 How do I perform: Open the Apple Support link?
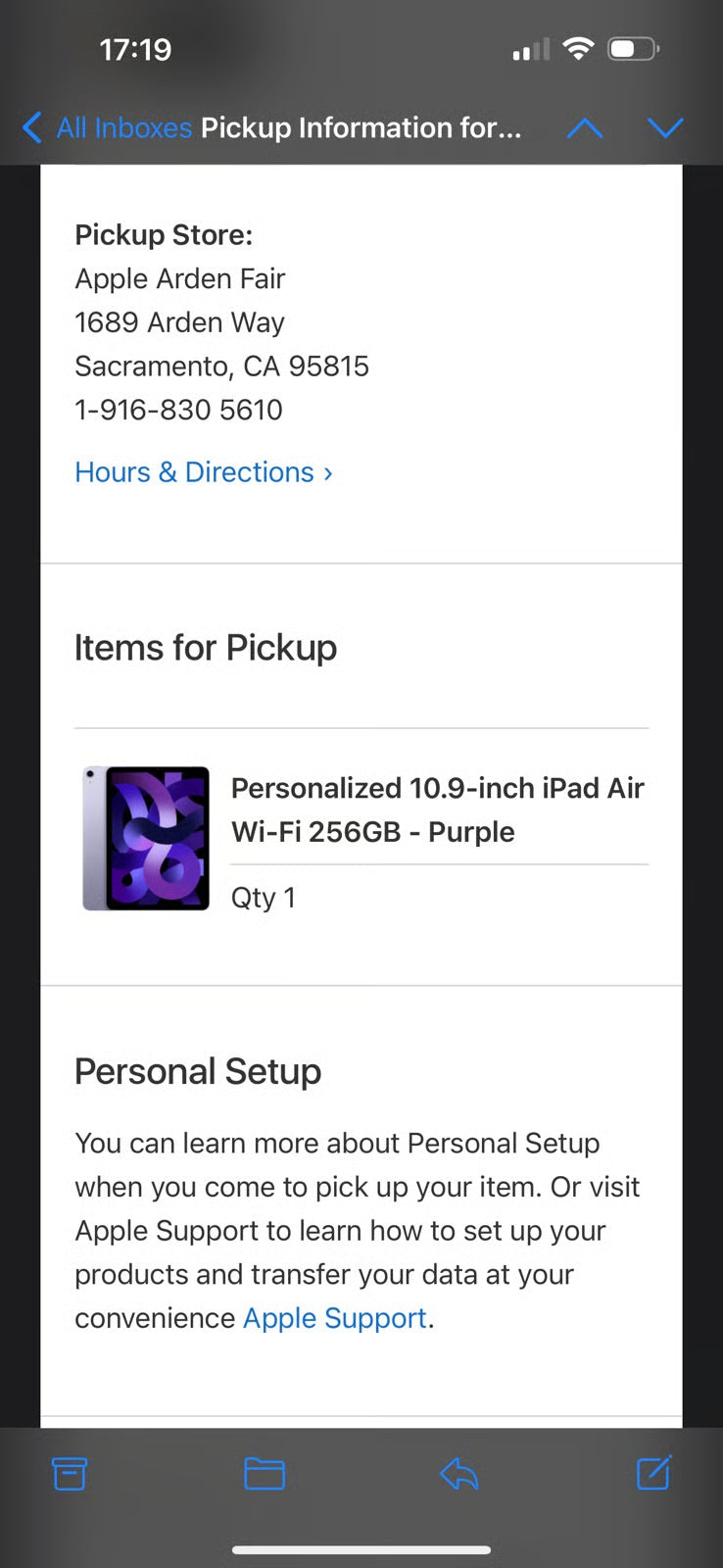334,1318
